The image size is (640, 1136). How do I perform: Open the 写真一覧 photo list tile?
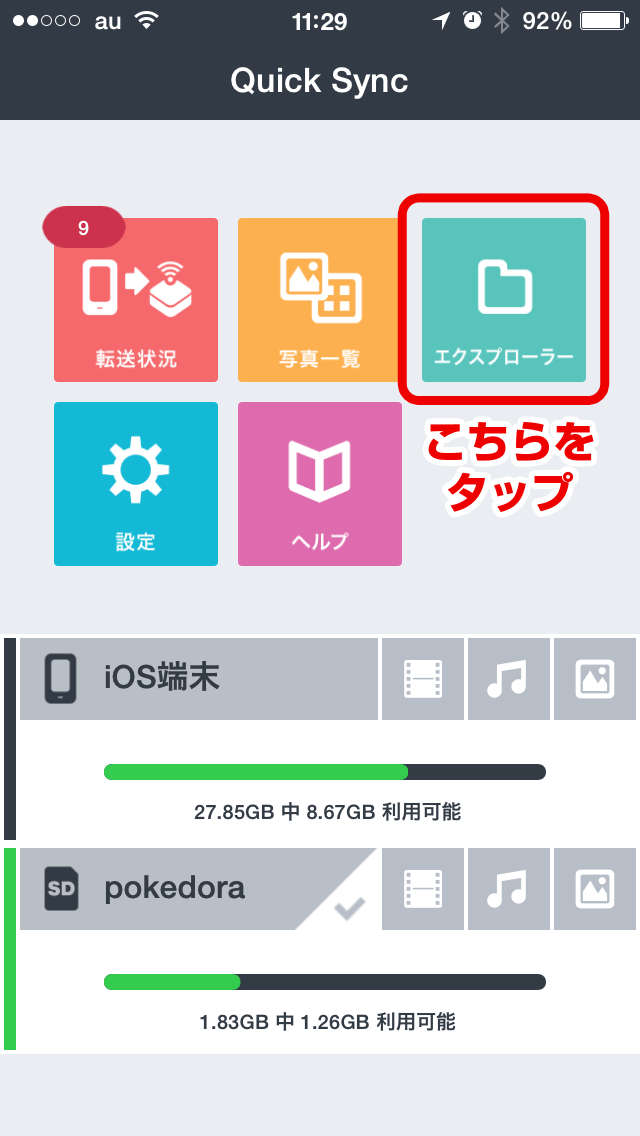320,300
